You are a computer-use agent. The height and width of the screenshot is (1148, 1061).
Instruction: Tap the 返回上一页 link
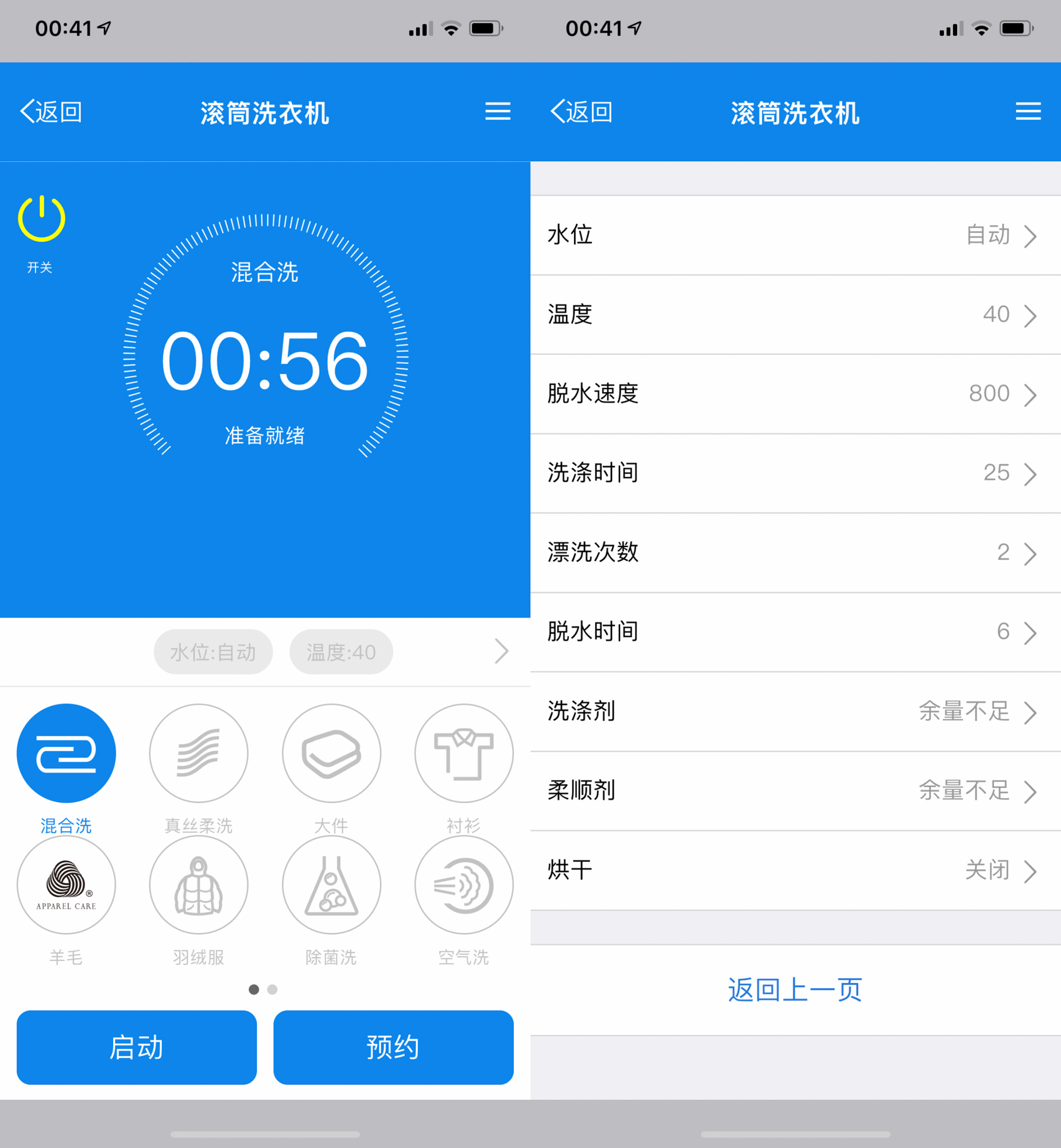(795, 988)
